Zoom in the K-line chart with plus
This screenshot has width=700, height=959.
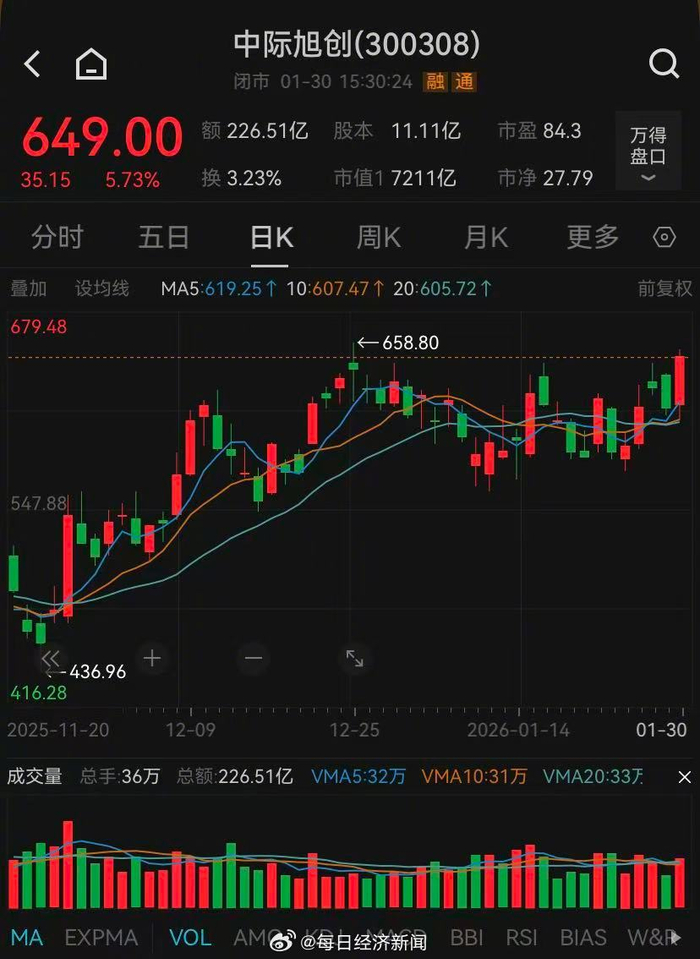pos(152,658)
